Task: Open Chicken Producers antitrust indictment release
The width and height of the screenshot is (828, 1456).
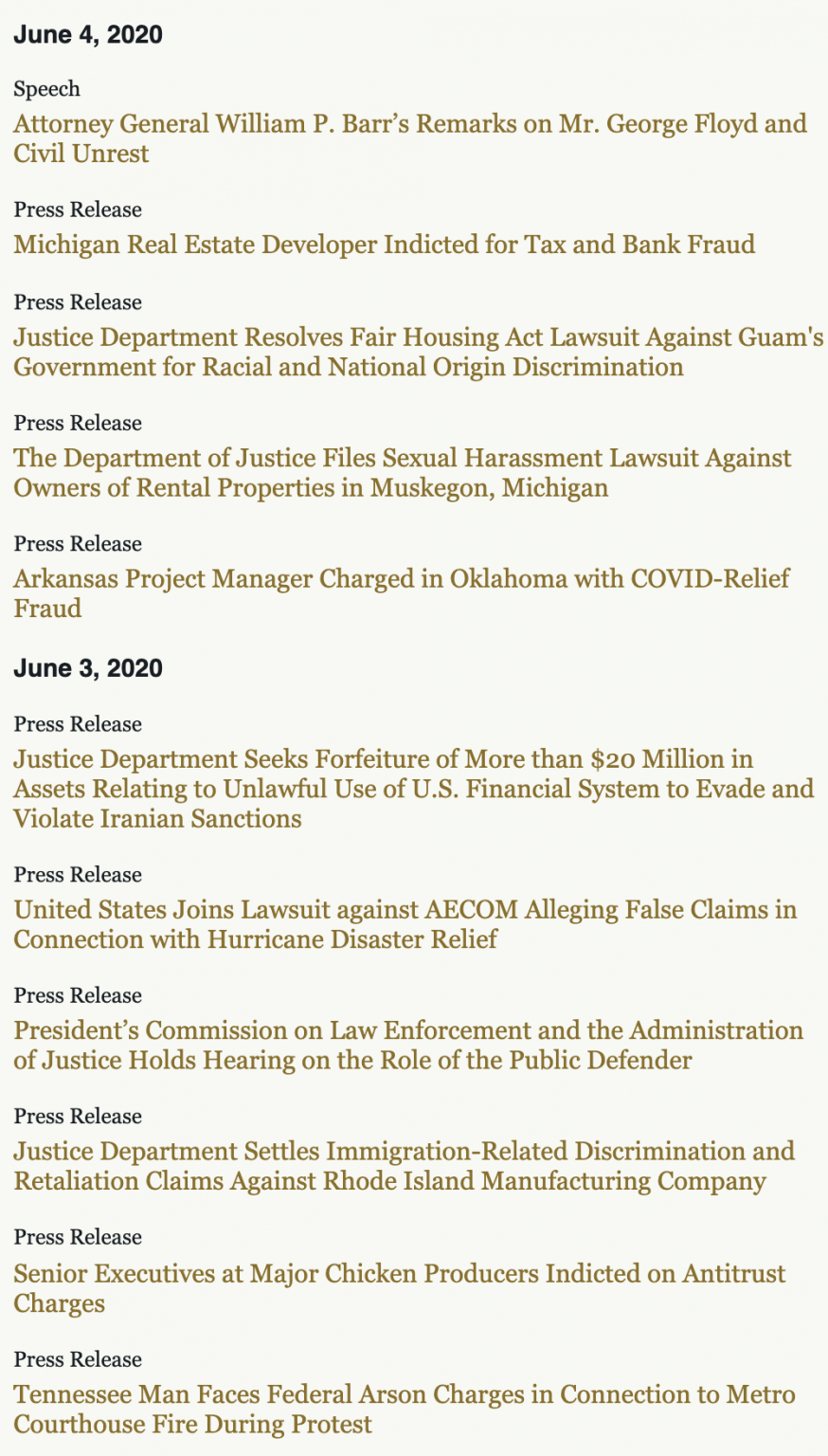Action: [399, 1273]
